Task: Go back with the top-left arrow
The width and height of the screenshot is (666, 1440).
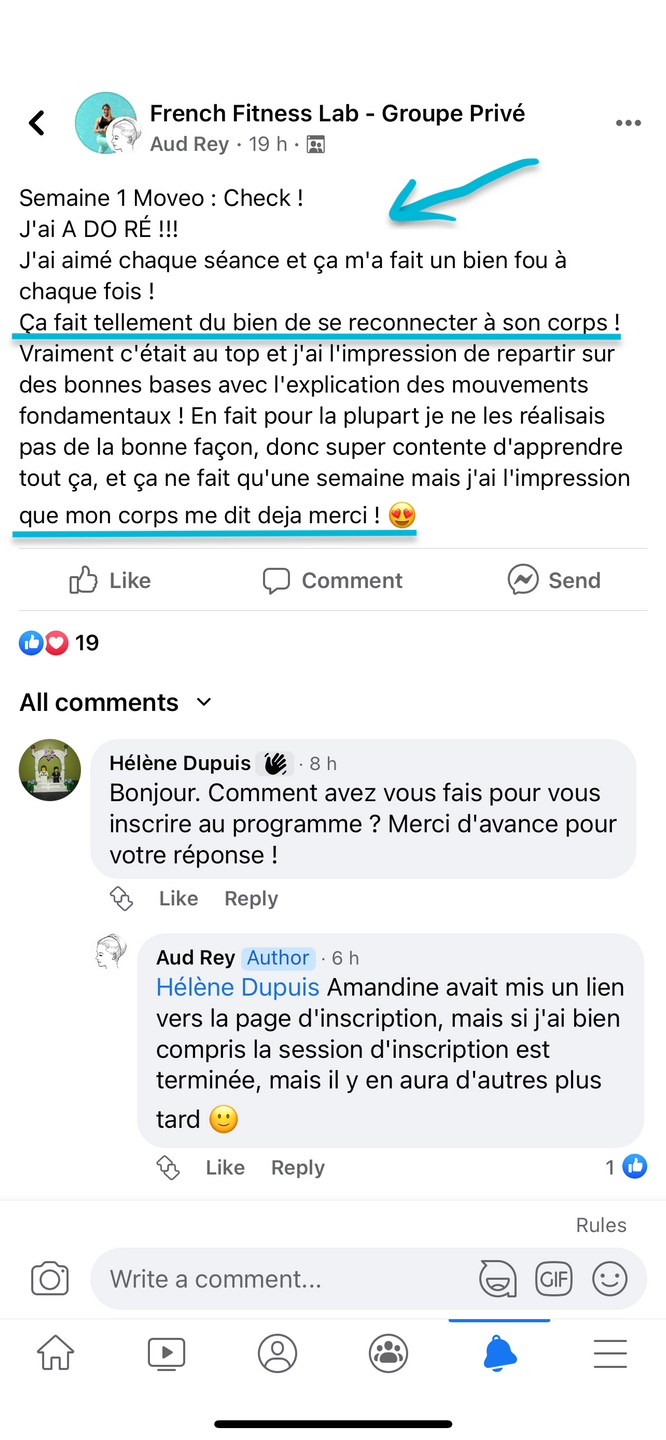Action: 37,123
